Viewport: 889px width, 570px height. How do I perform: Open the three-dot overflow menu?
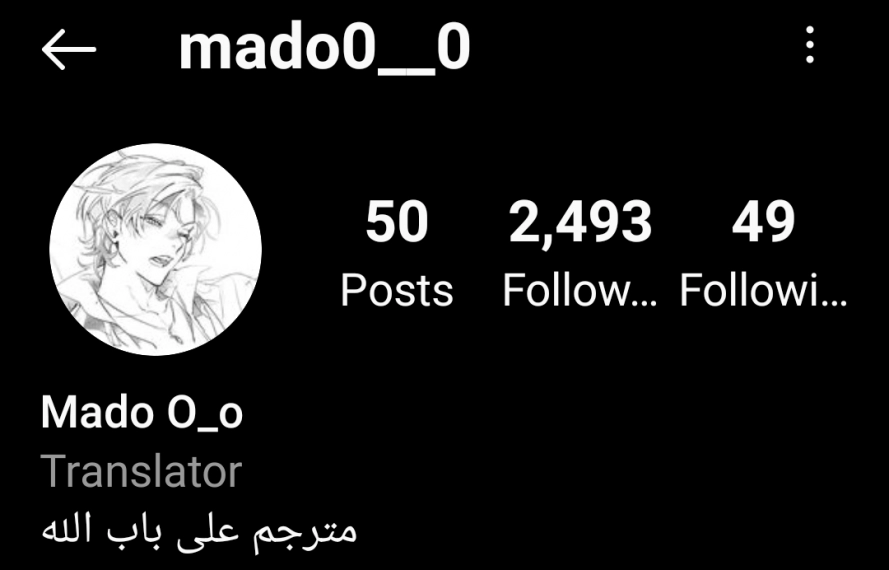pos(810,46)
